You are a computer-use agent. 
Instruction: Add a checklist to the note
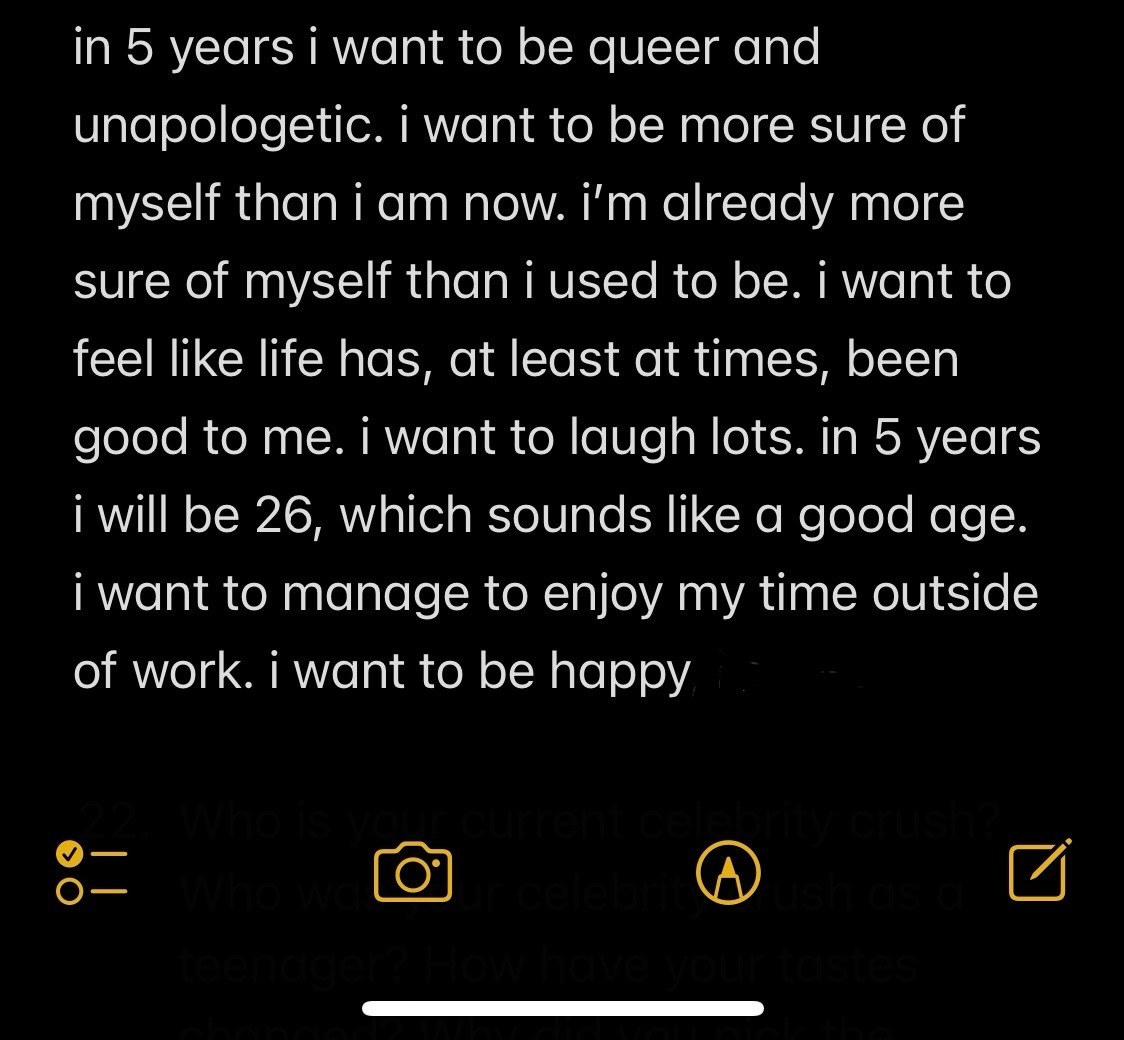92,872
